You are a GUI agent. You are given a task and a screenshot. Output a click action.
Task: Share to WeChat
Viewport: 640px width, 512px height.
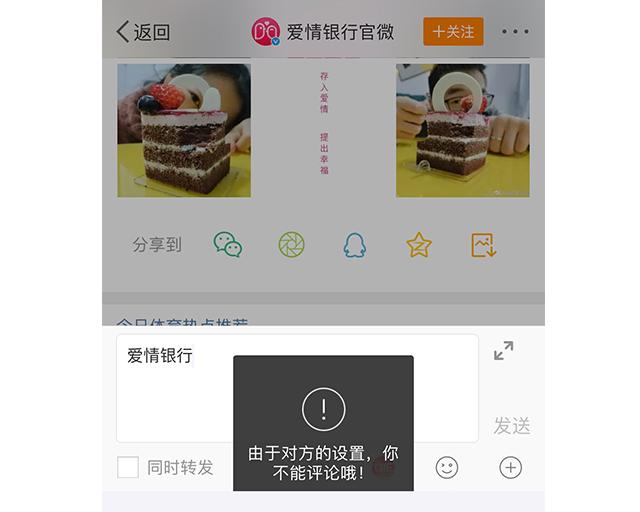pos(228,245)
